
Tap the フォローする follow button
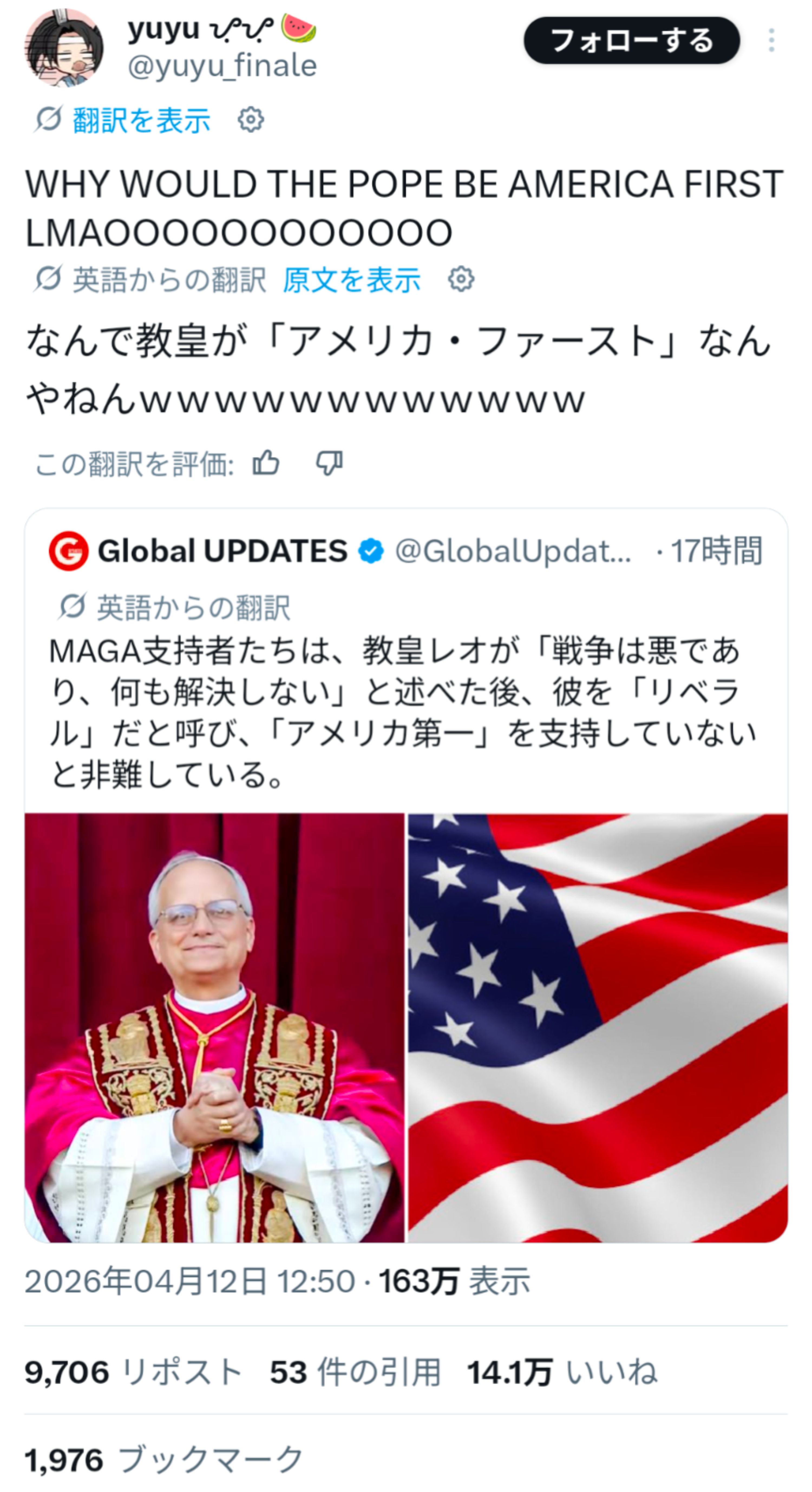pos(631,40)
